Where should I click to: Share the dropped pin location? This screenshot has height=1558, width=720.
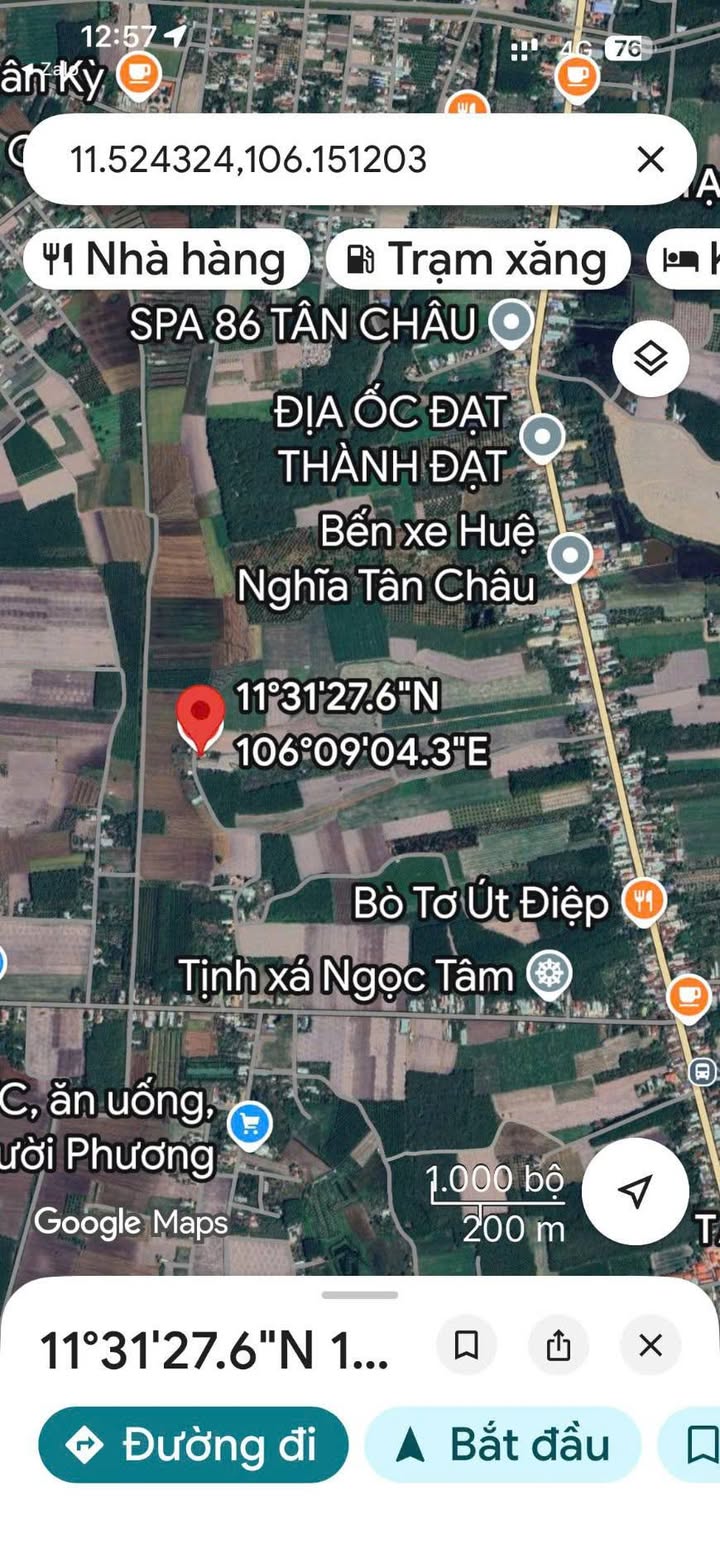(558, 1346)
